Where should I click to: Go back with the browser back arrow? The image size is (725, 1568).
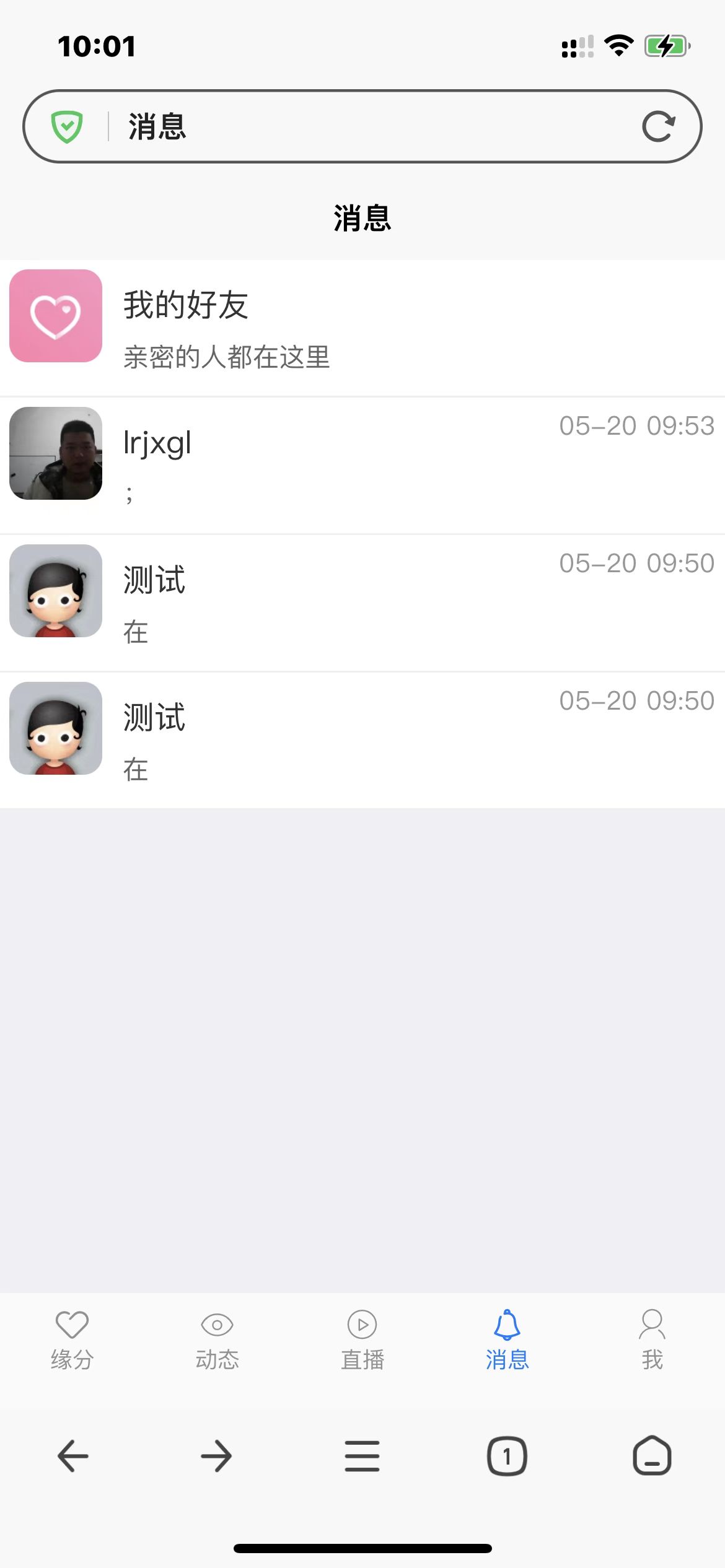73,1455
